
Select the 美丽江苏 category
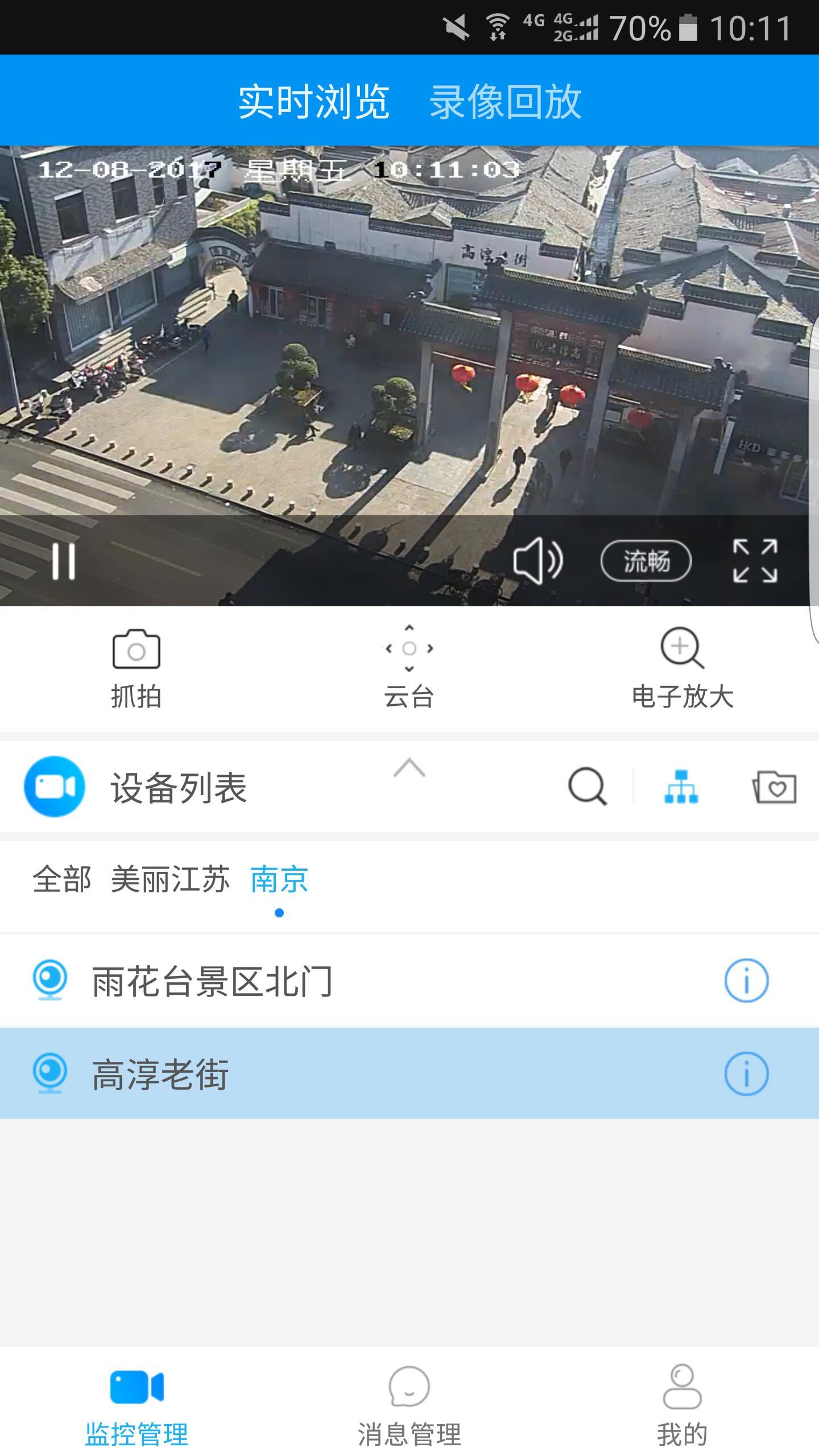(170, 879)
